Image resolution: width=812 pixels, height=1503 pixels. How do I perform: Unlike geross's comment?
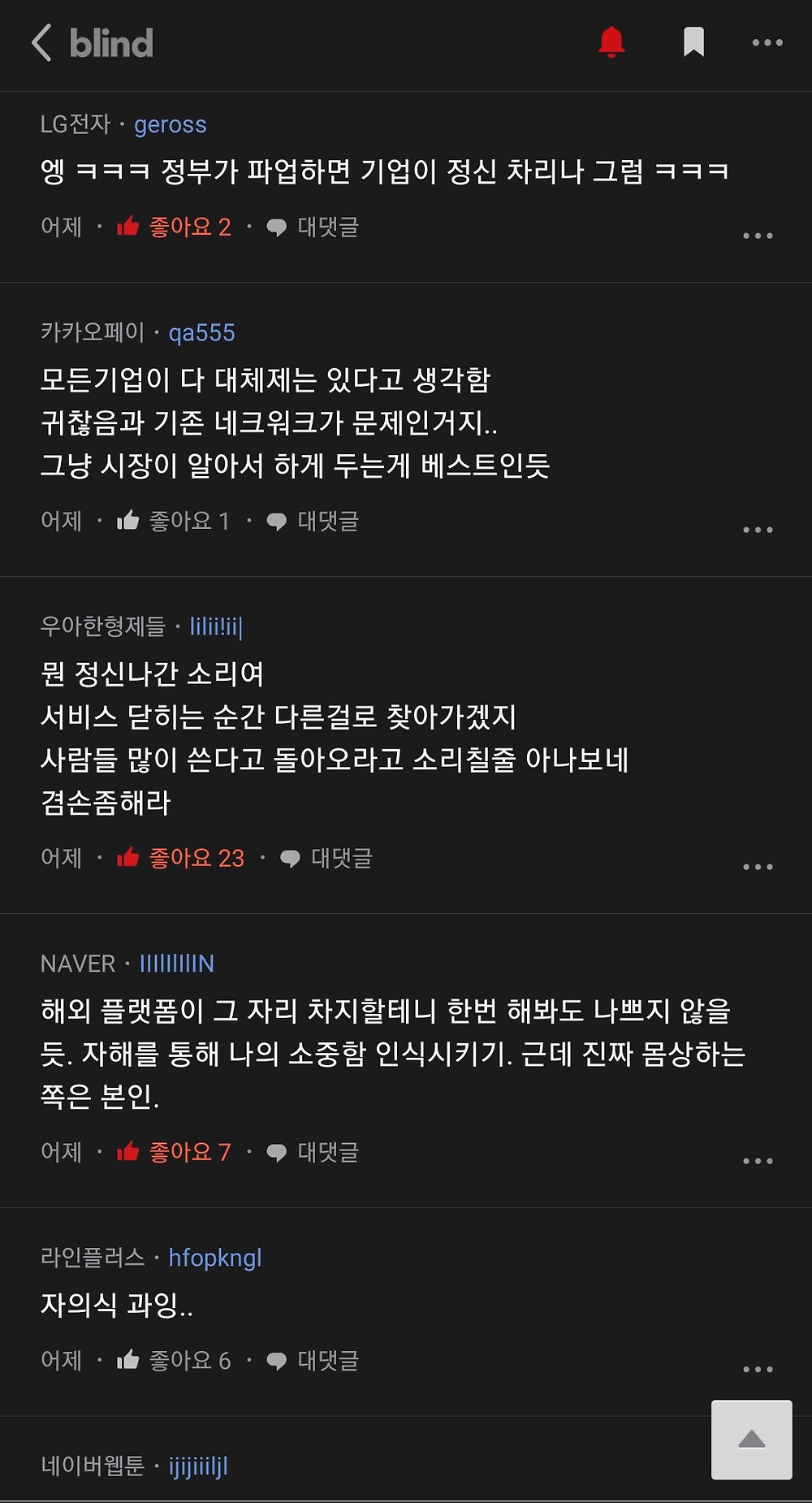tap(174, 227)
